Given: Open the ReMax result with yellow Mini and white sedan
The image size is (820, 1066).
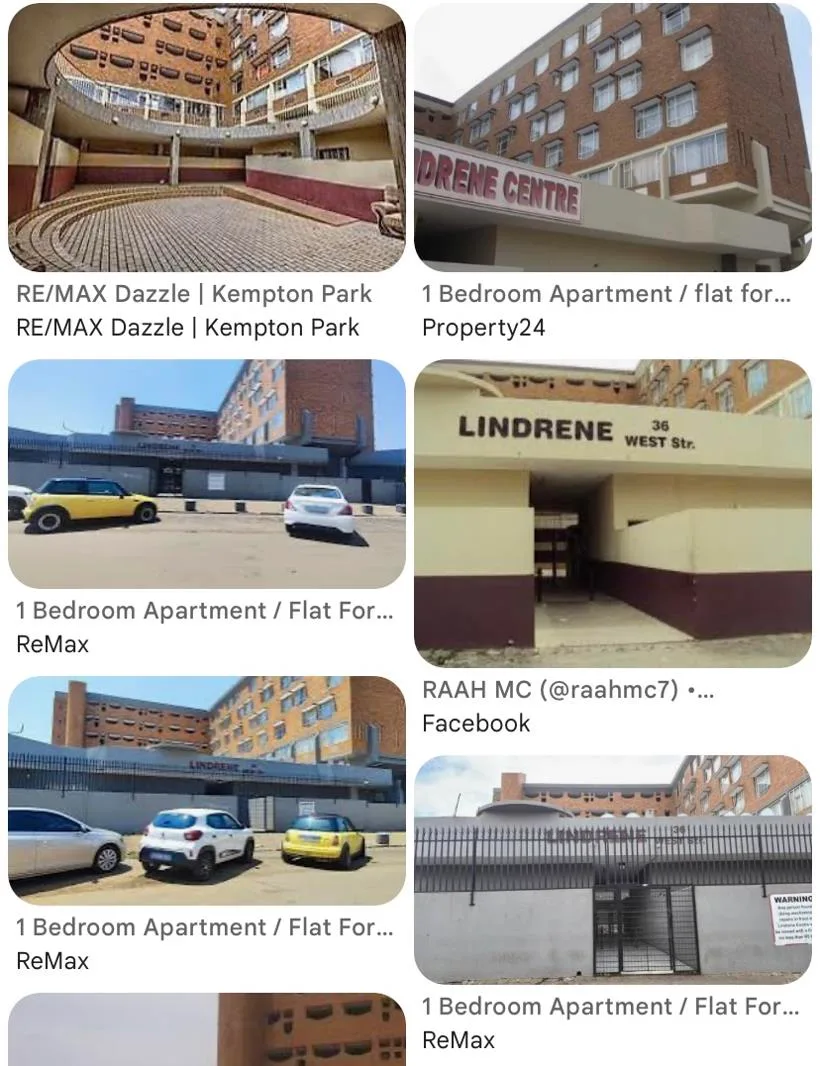Looking at the screenshot, I should pyautogui.click(x=207, y=474).
